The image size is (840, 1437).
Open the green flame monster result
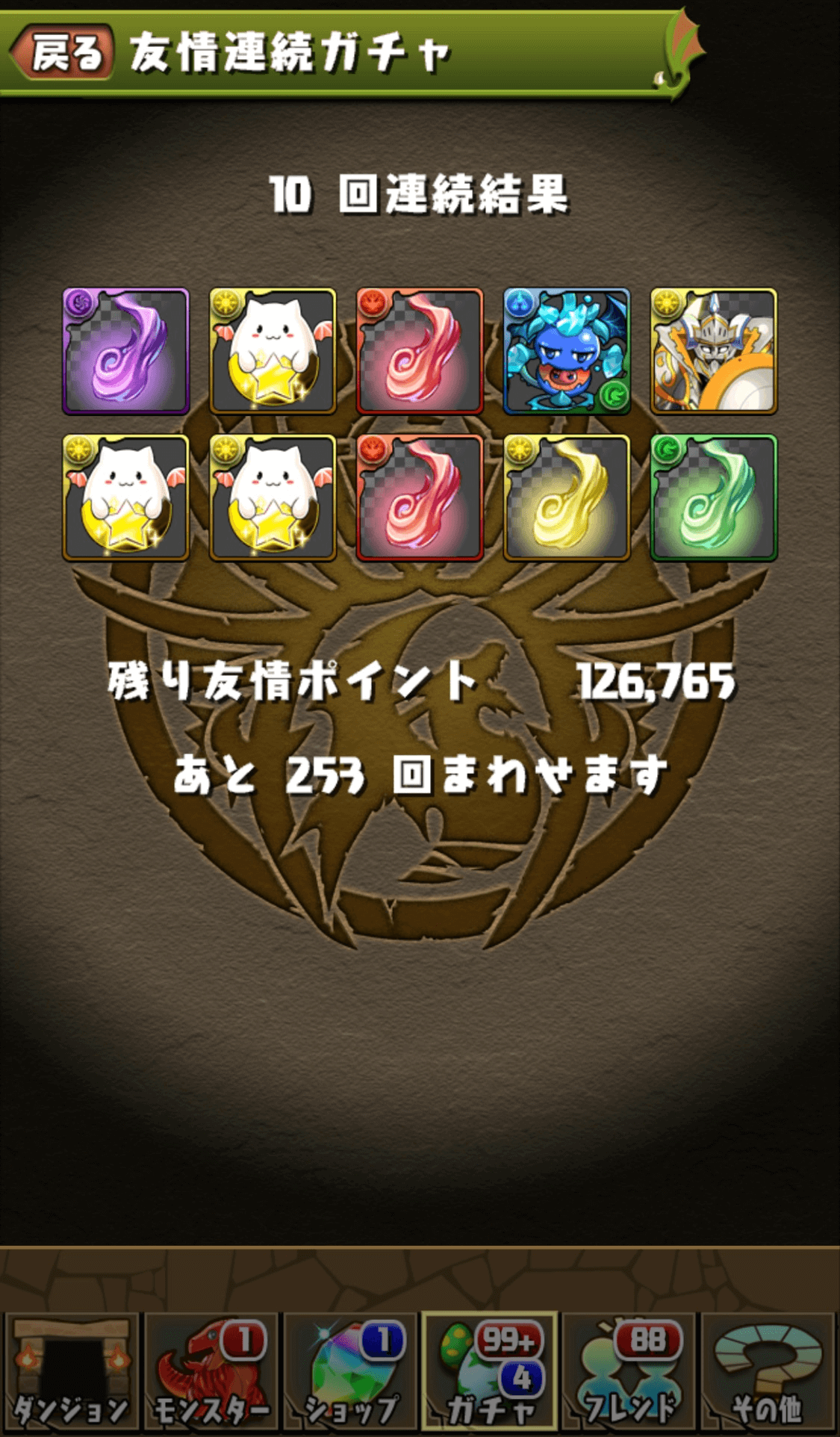tap(714, 498)
